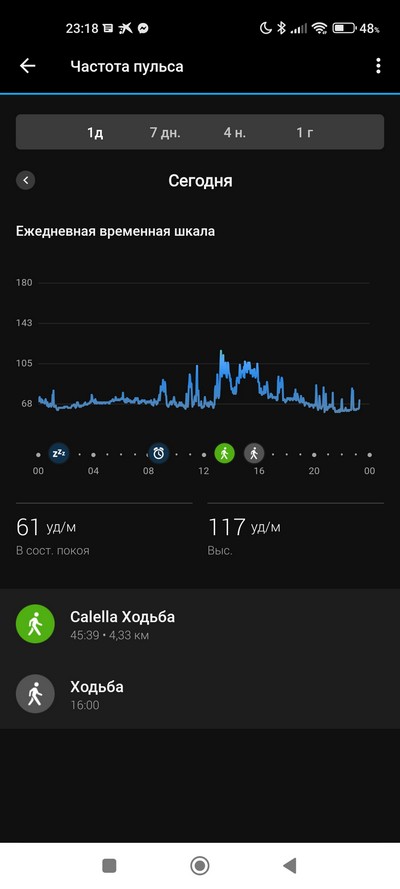Switch to the 7 дн. view
The image size is (400, 889).
tap(165, 133)
